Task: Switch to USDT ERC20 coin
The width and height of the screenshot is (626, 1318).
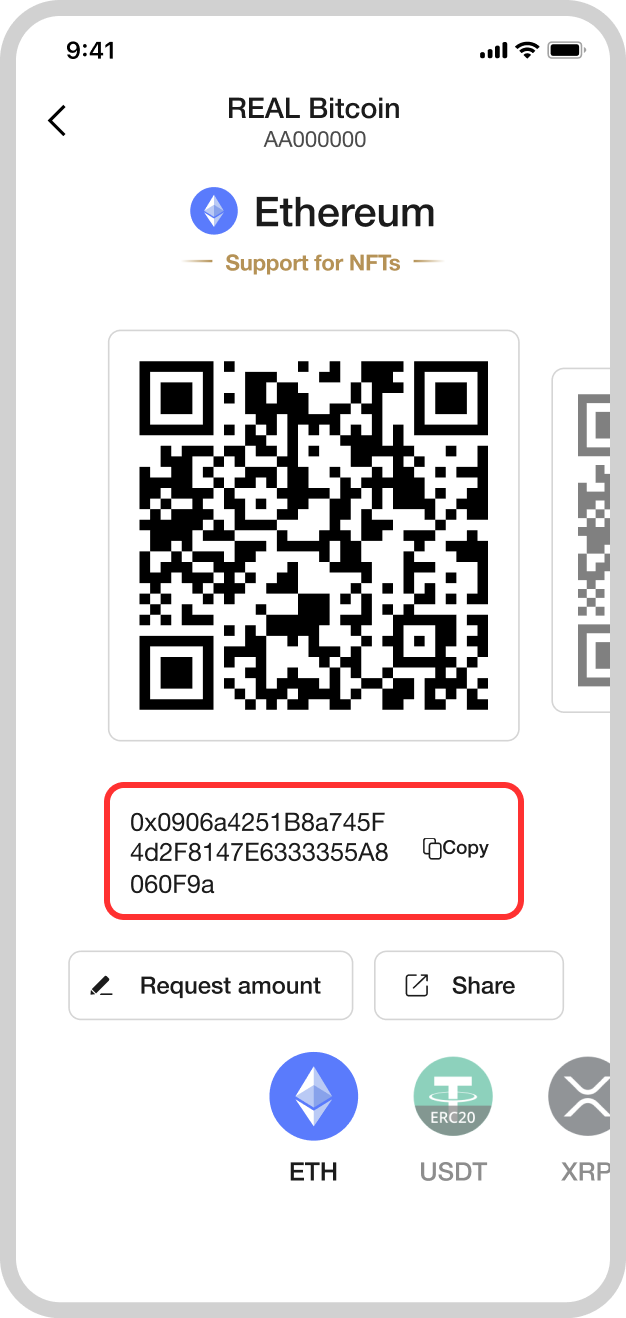Action: point(453,1097)
